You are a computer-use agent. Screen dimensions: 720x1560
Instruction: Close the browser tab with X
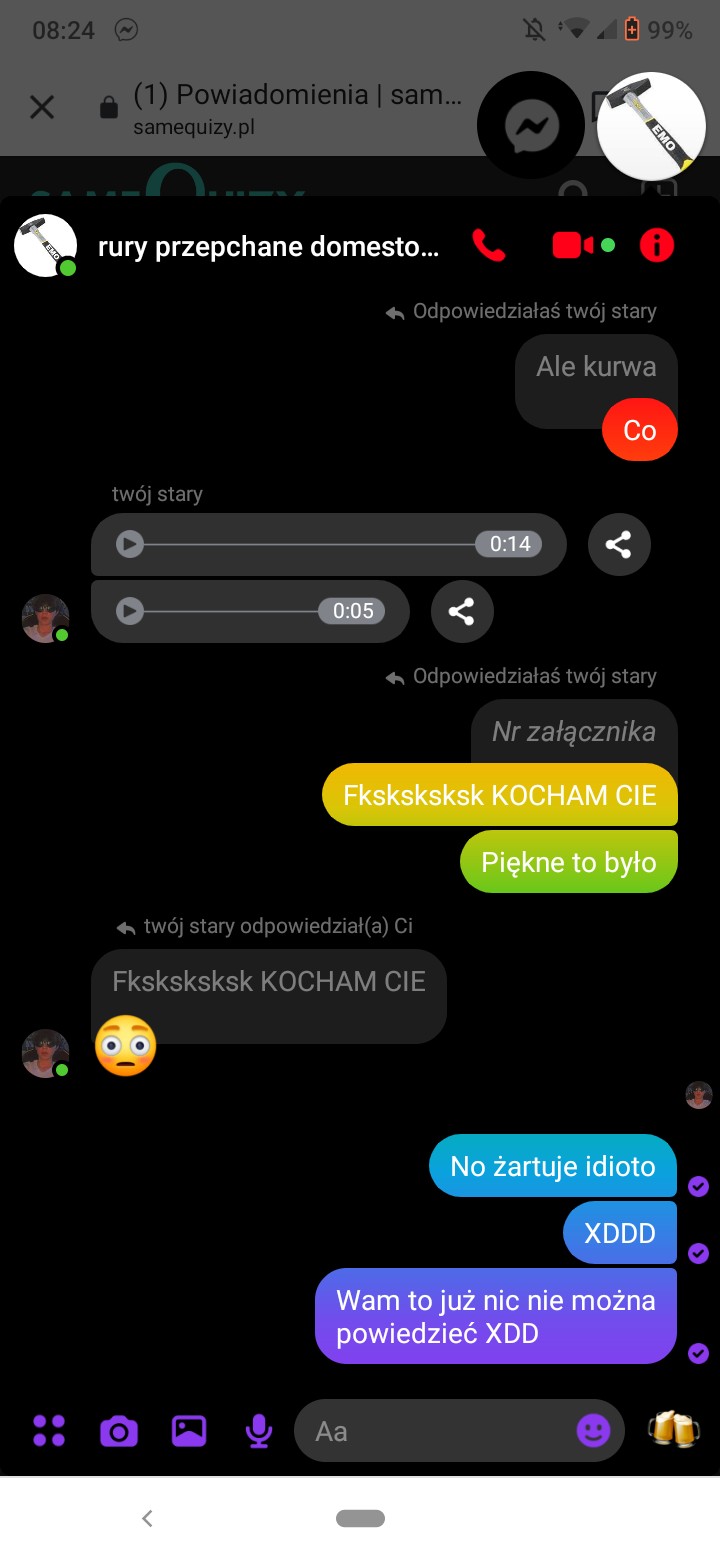point(42,107)
